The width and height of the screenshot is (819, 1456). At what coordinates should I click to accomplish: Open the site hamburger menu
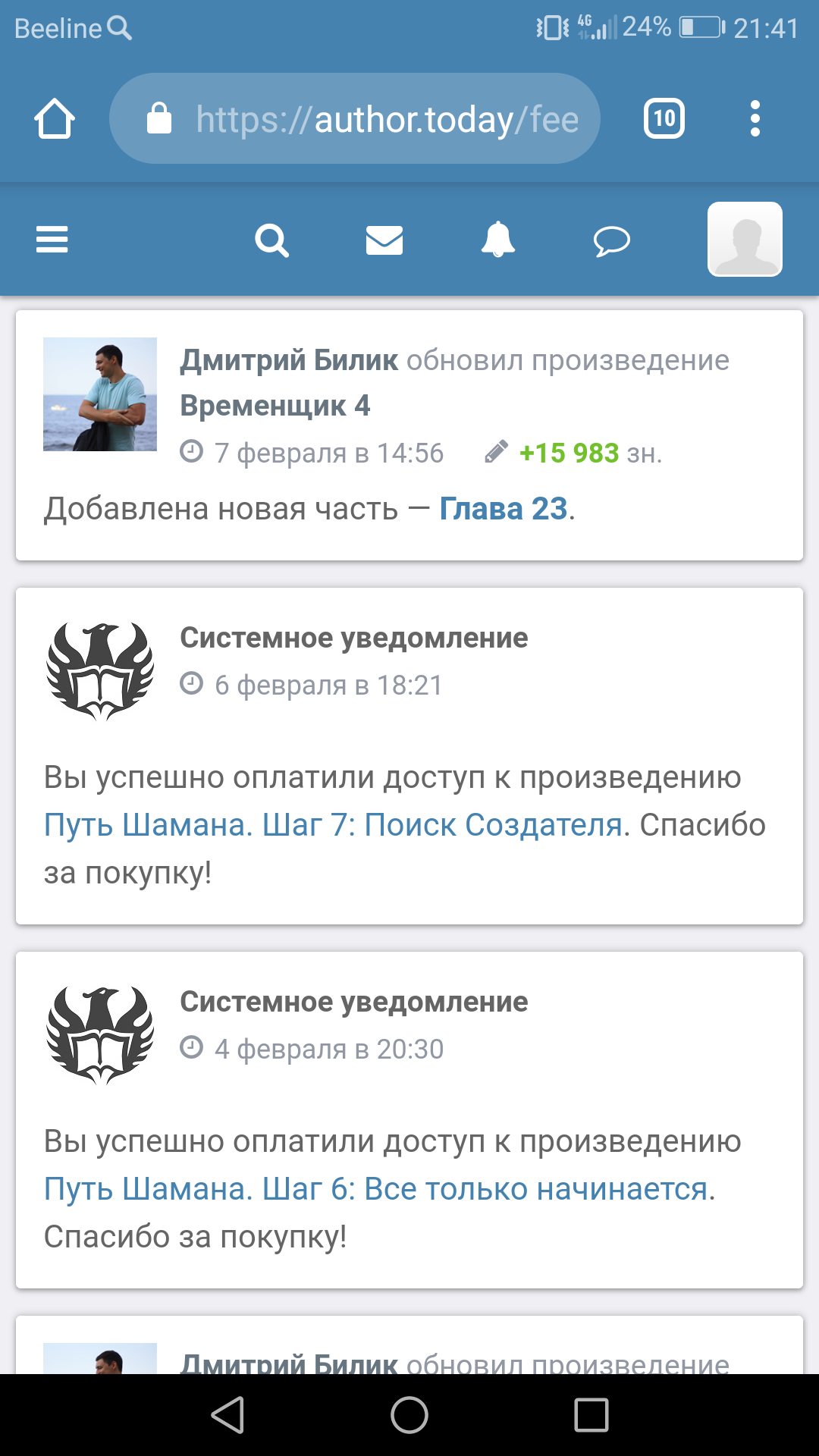pyautogui.click(x=52, y=240)
